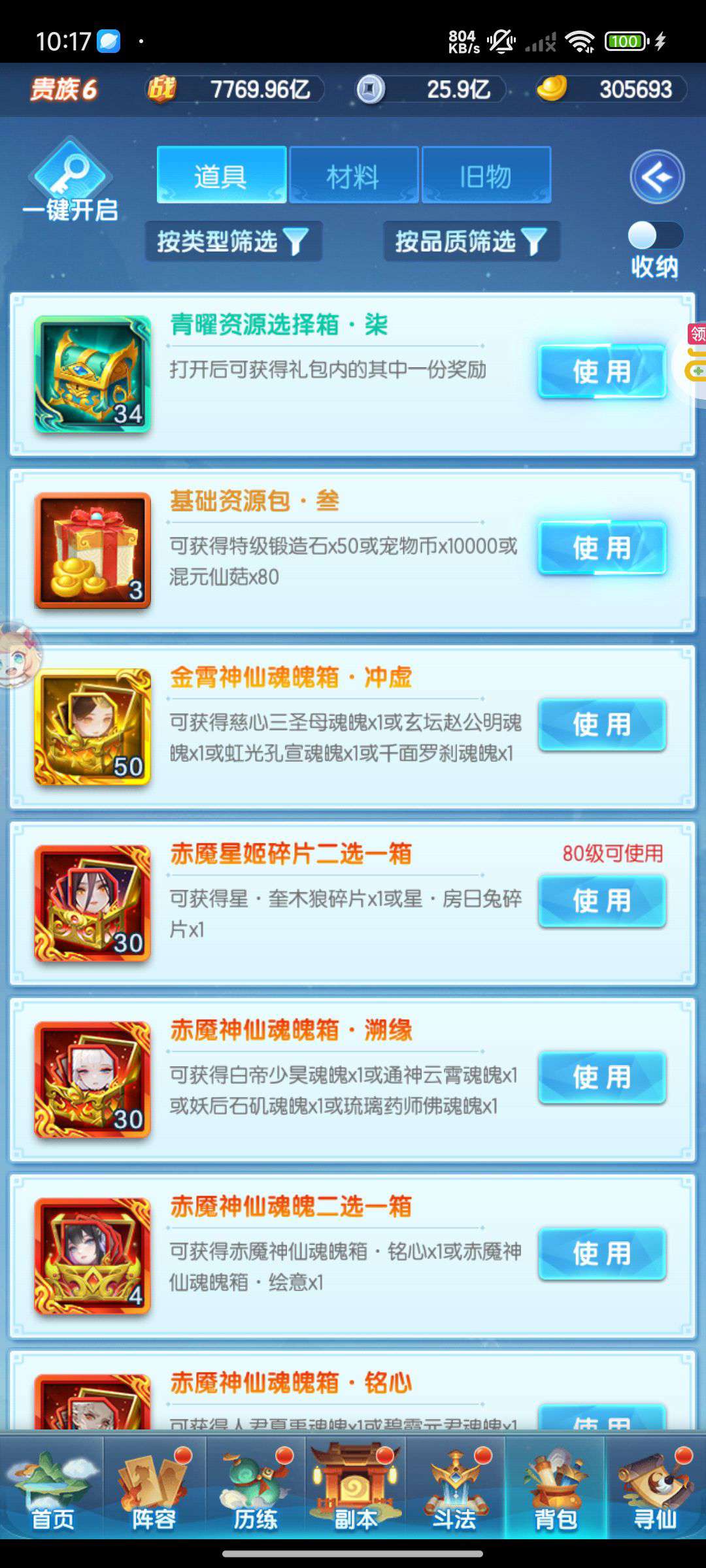The image size is (706, 1568).
Task: Use the 赤魇神仙魂魄二选一箱
Action: click(602, 1253)
